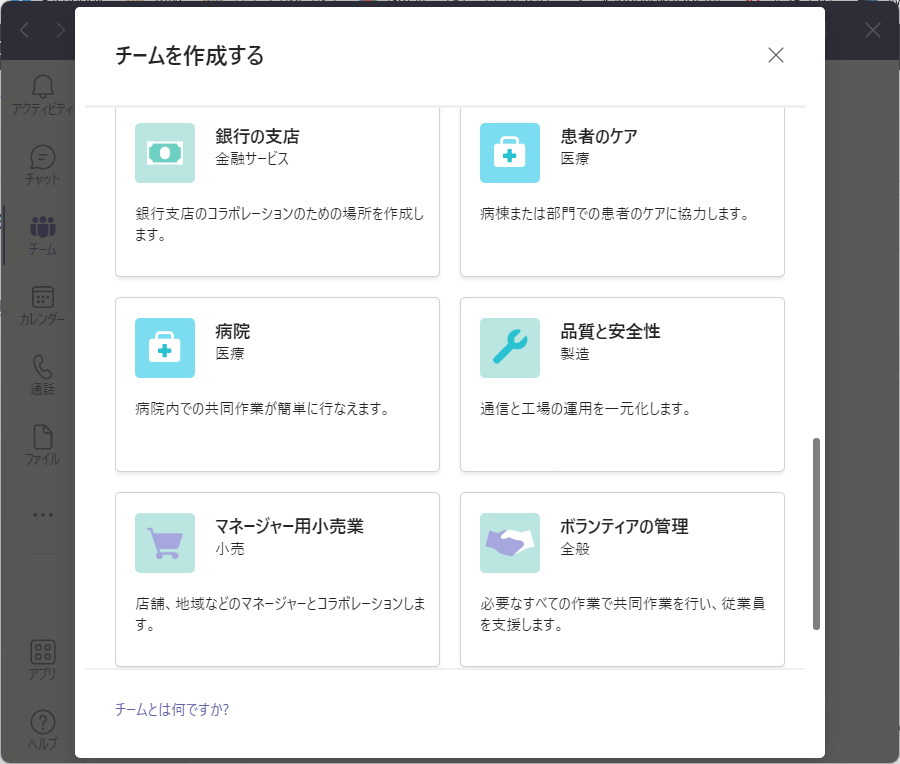
Task: Open the アプリ store
Action: [x=42, y=660]
